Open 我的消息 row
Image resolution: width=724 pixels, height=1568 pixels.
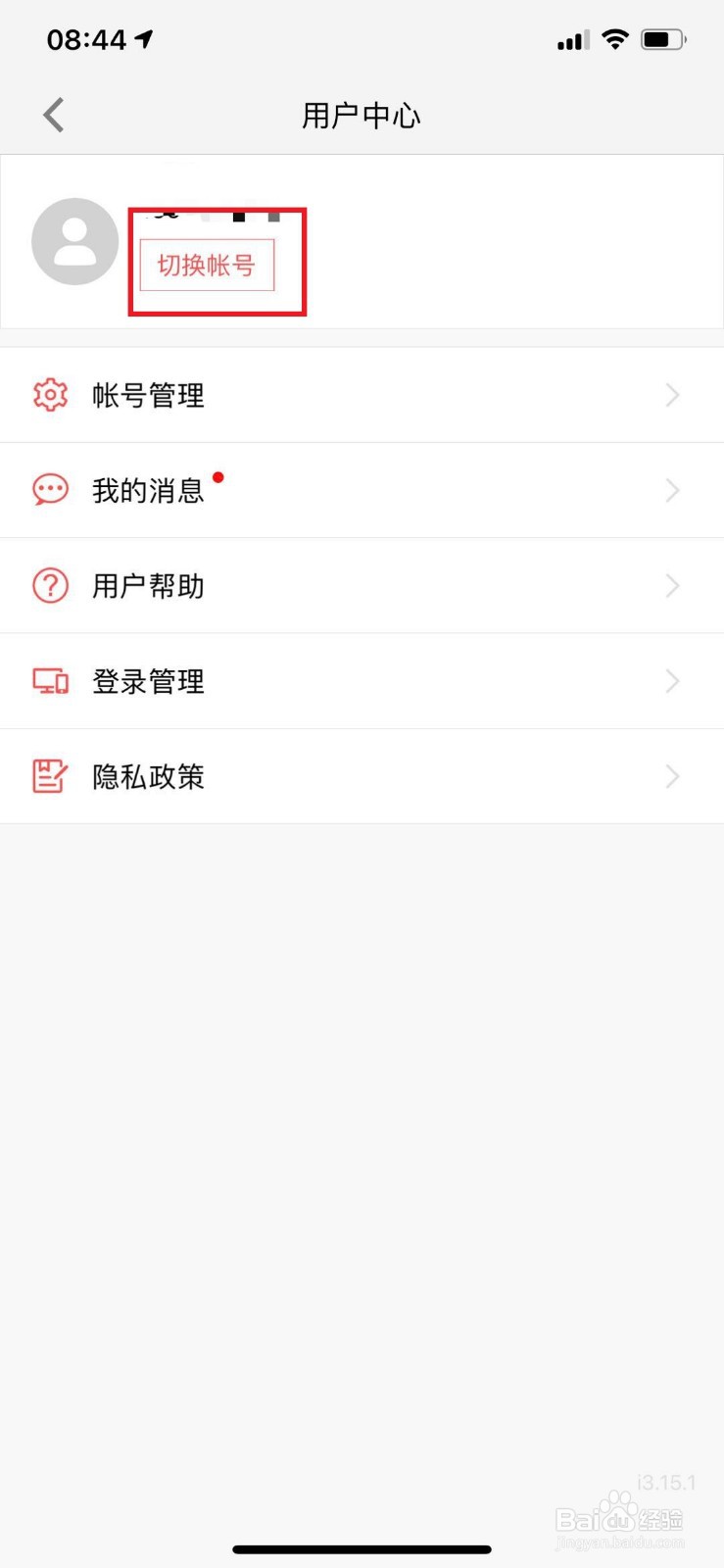click(362, 490)
